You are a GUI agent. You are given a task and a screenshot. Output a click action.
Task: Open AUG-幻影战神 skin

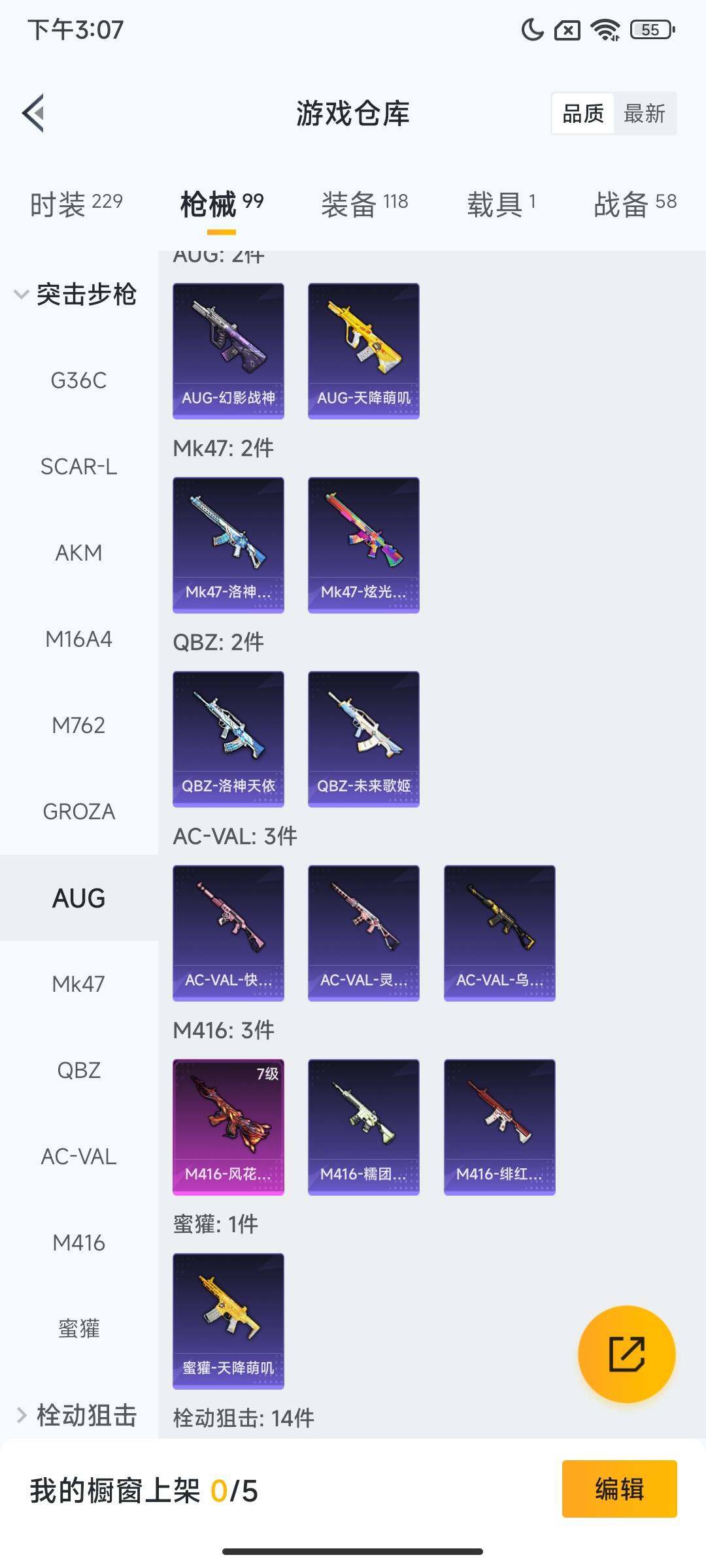[228, 350]
